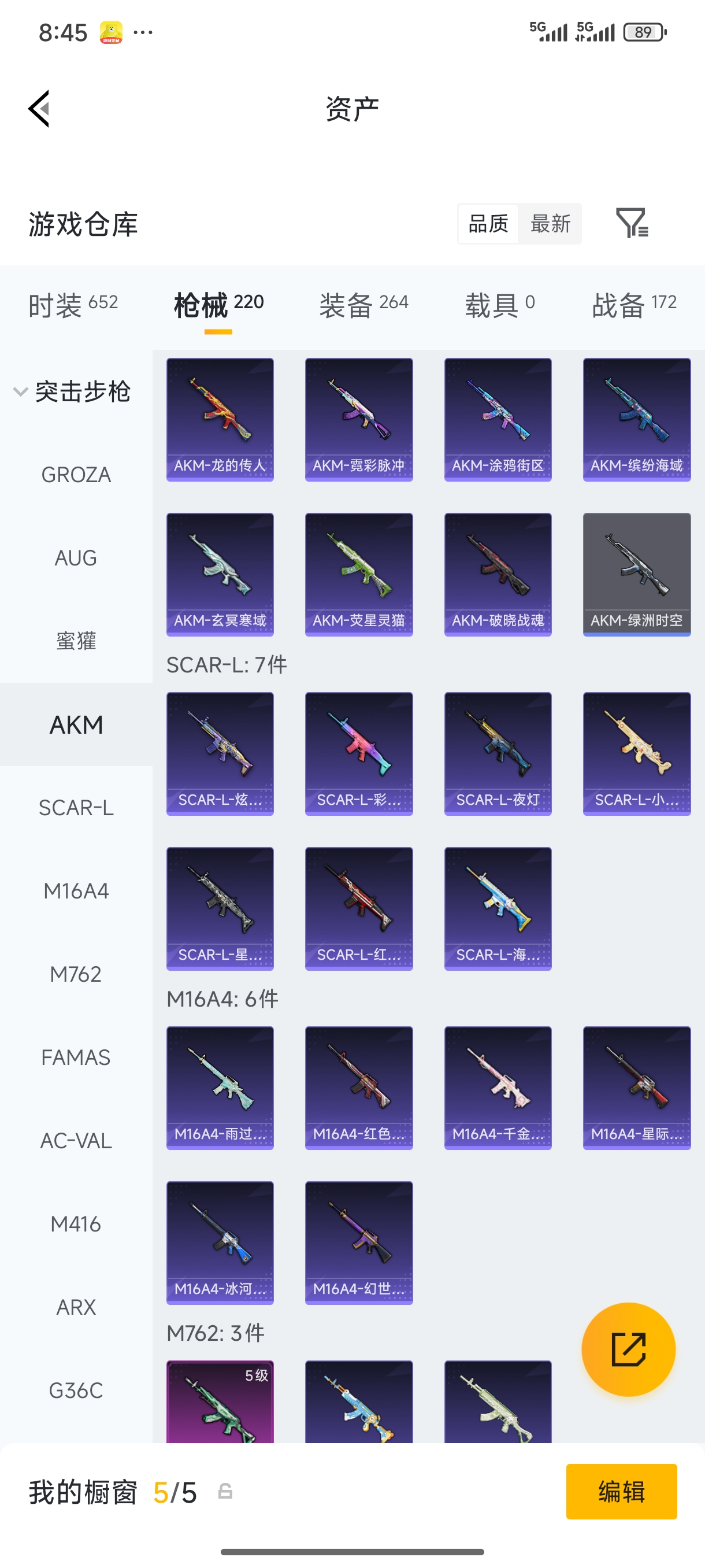The image size is (705, 1568).
Task: Collapse the 突击步枪 category
Action: coord(73,391)
